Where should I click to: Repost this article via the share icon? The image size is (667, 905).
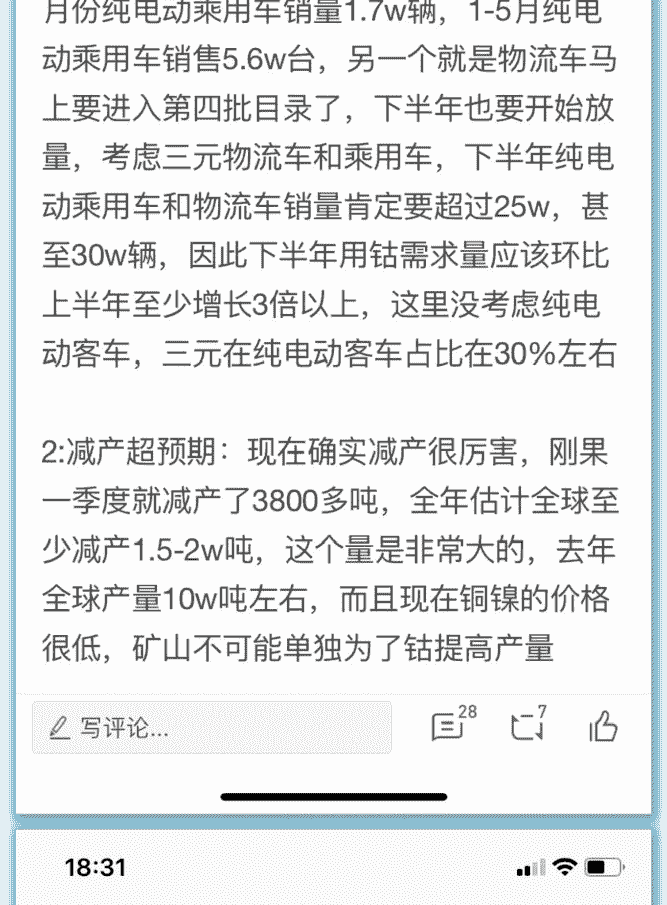526,725
